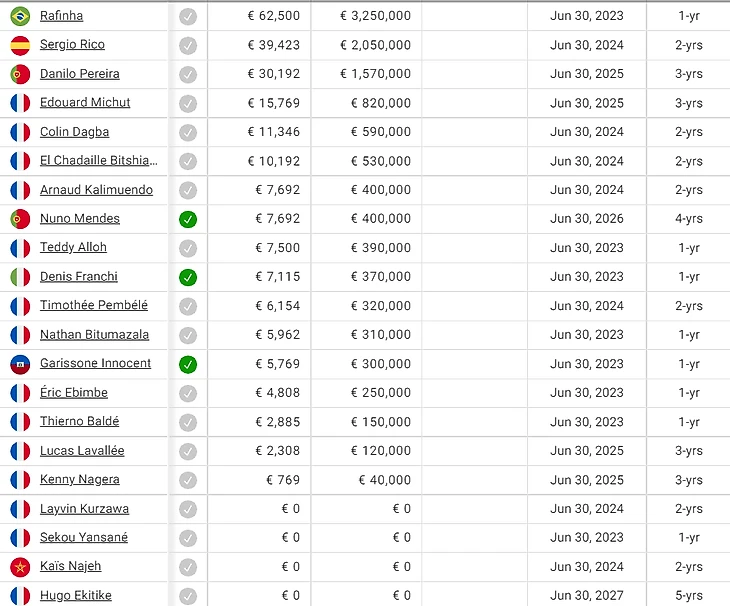Open Sergio Rico's profile link
730x606 pixels.
point(72,45)
